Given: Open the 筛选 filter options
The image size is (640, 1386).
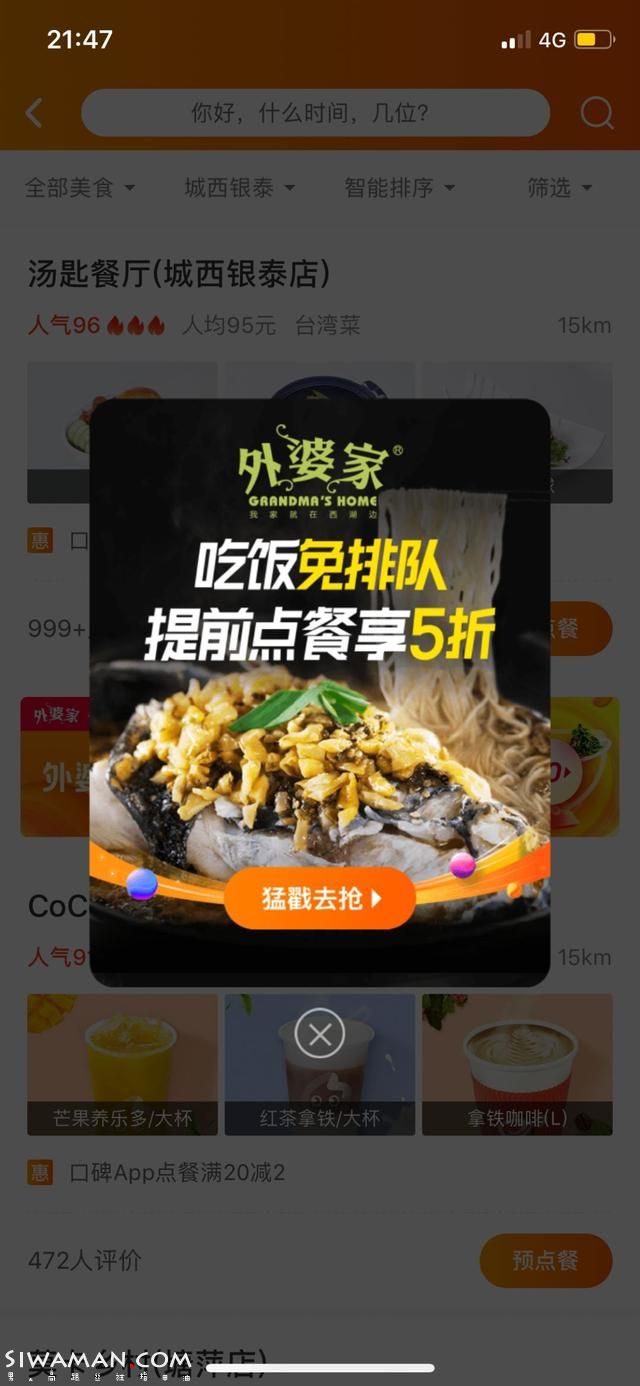Looking at the screenshot, I should pos(560,188).
